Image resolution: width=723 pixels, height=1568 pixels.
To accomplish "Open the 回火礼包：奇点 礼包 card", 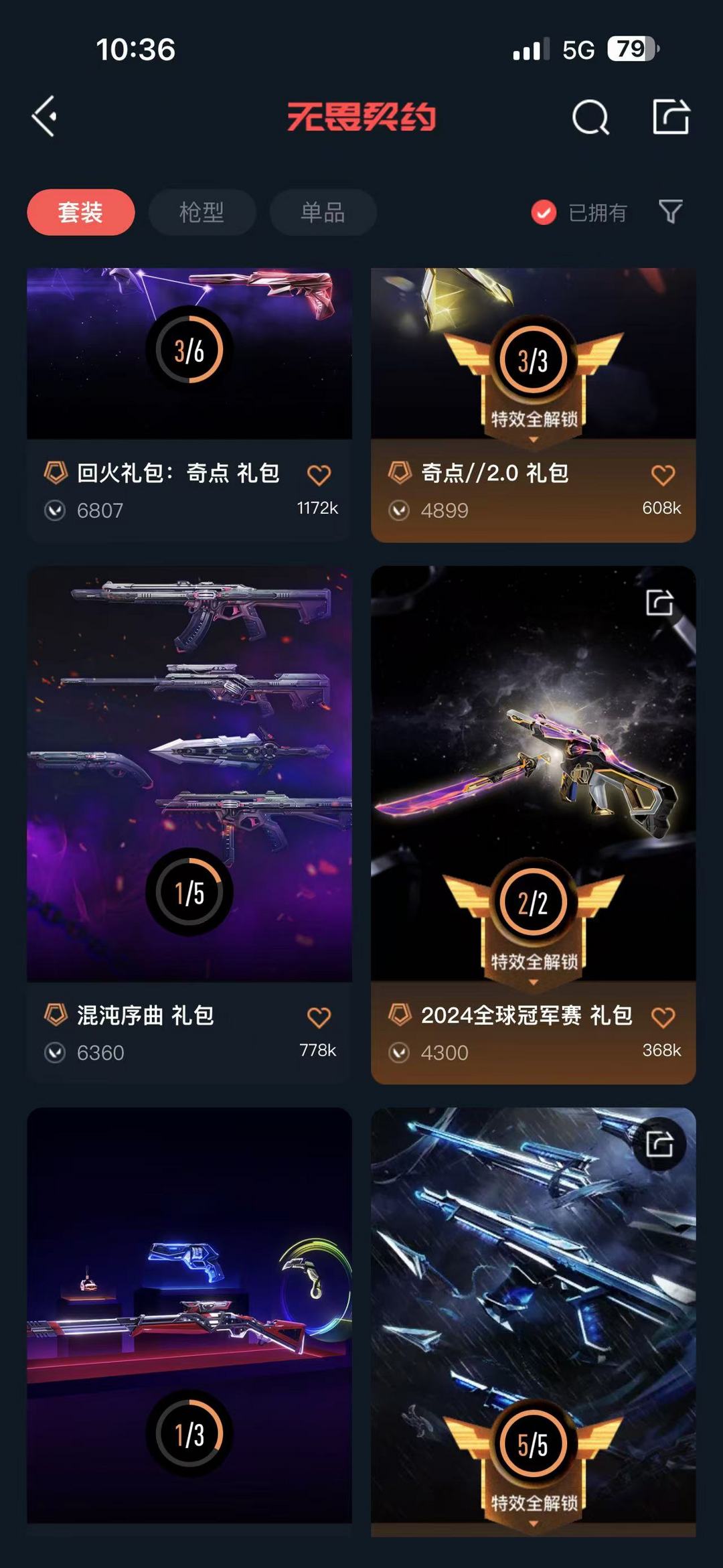I will coord(189,375).
